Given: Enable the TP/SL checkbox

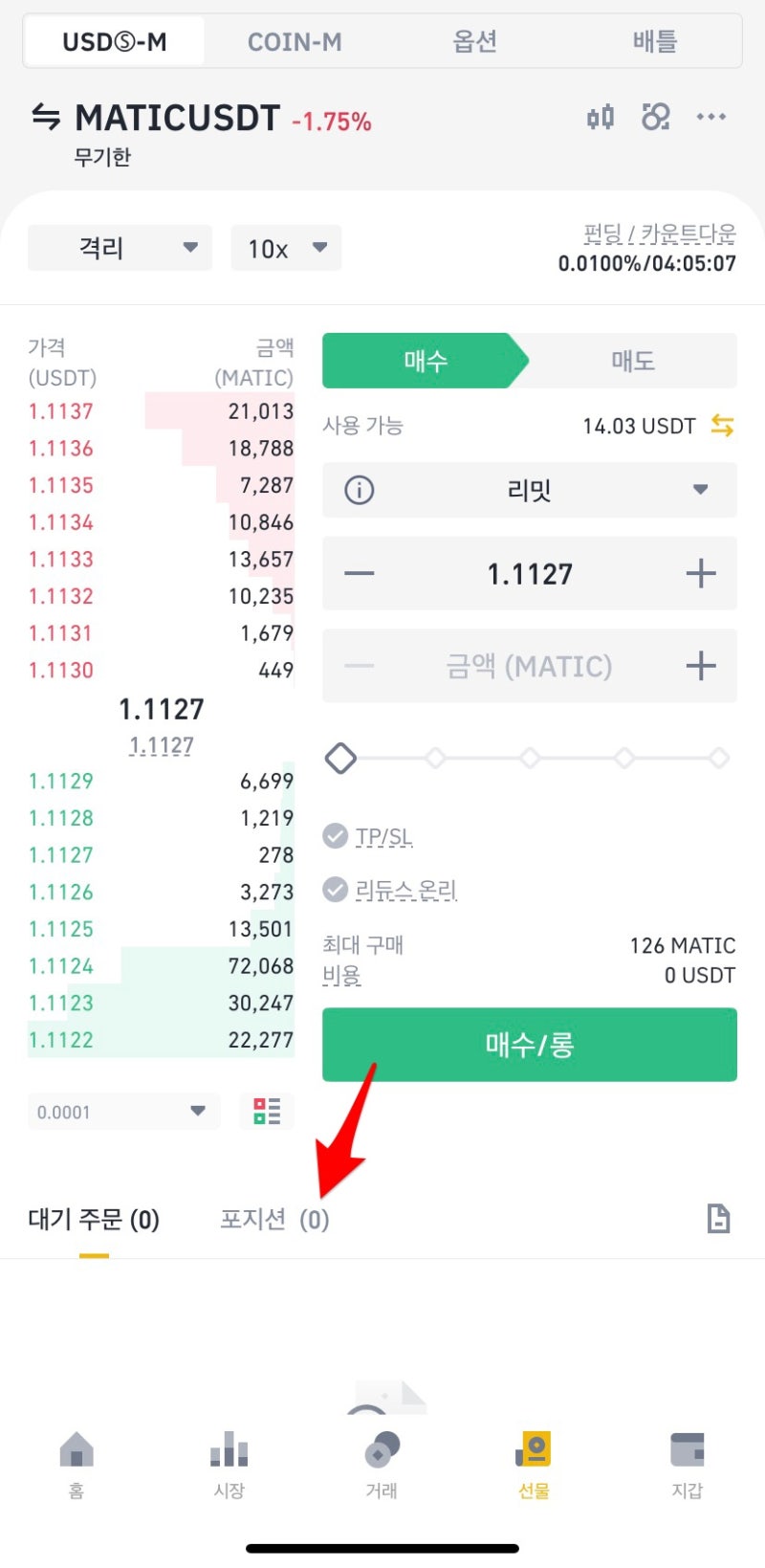Looking at the screenshot, I should pyautogui.click(x=336, y=836).
